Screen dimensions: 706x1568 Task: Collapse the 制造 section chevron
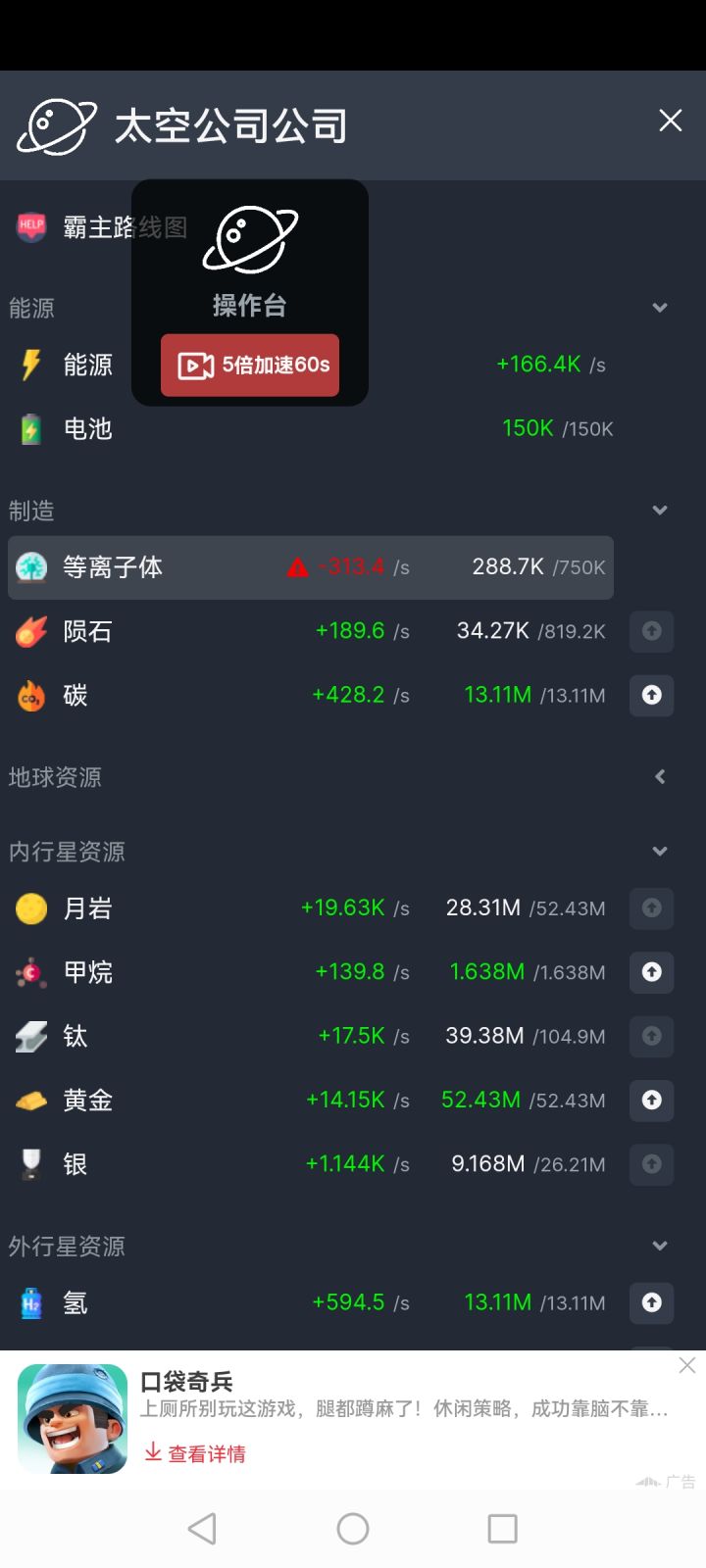660,511
